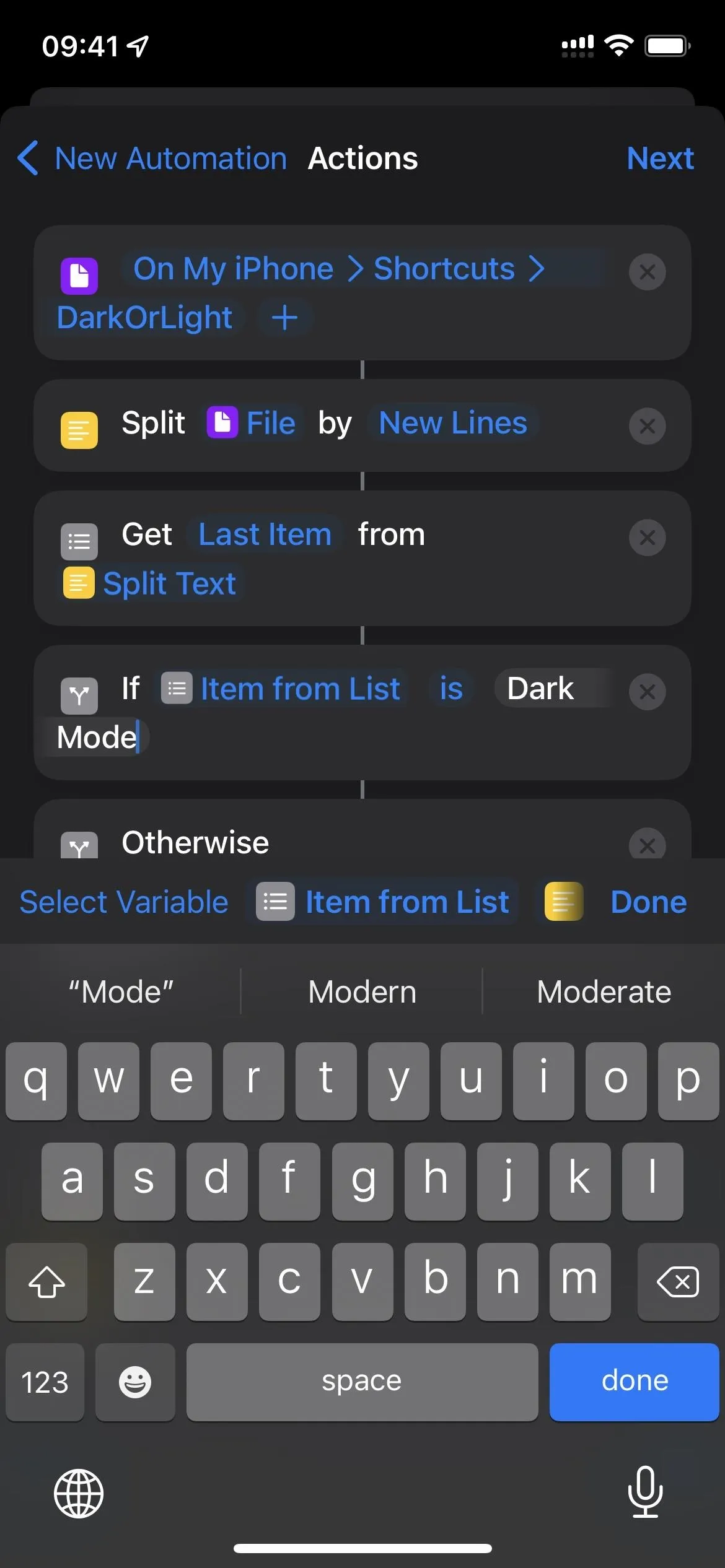The image size is (725, 1568).
Task: Choose the Moderate keyboard suggestion
Action: click(x=604, y=991)
